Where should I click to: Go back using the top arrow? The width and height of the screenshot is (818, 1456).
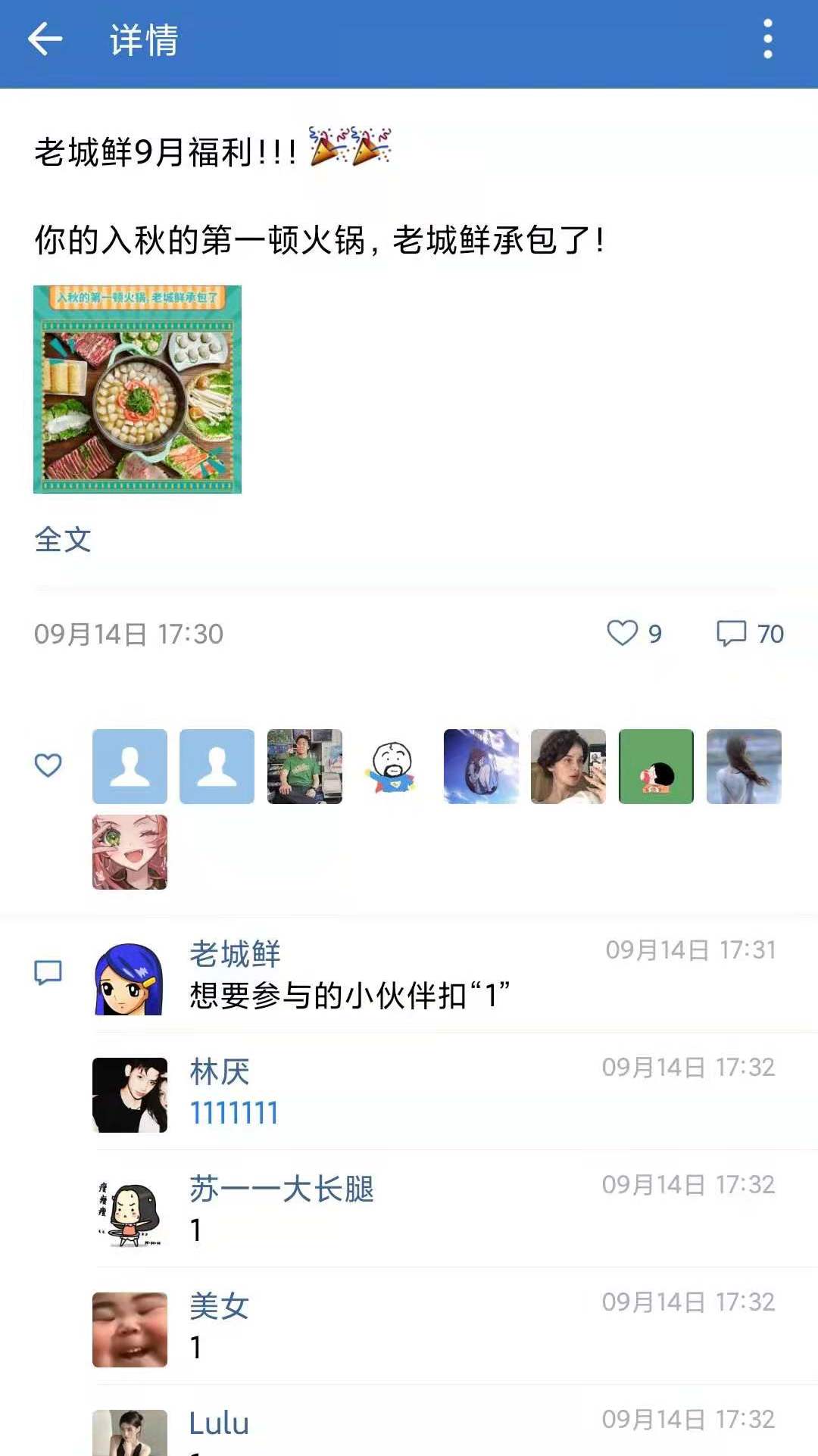[45, 39]
